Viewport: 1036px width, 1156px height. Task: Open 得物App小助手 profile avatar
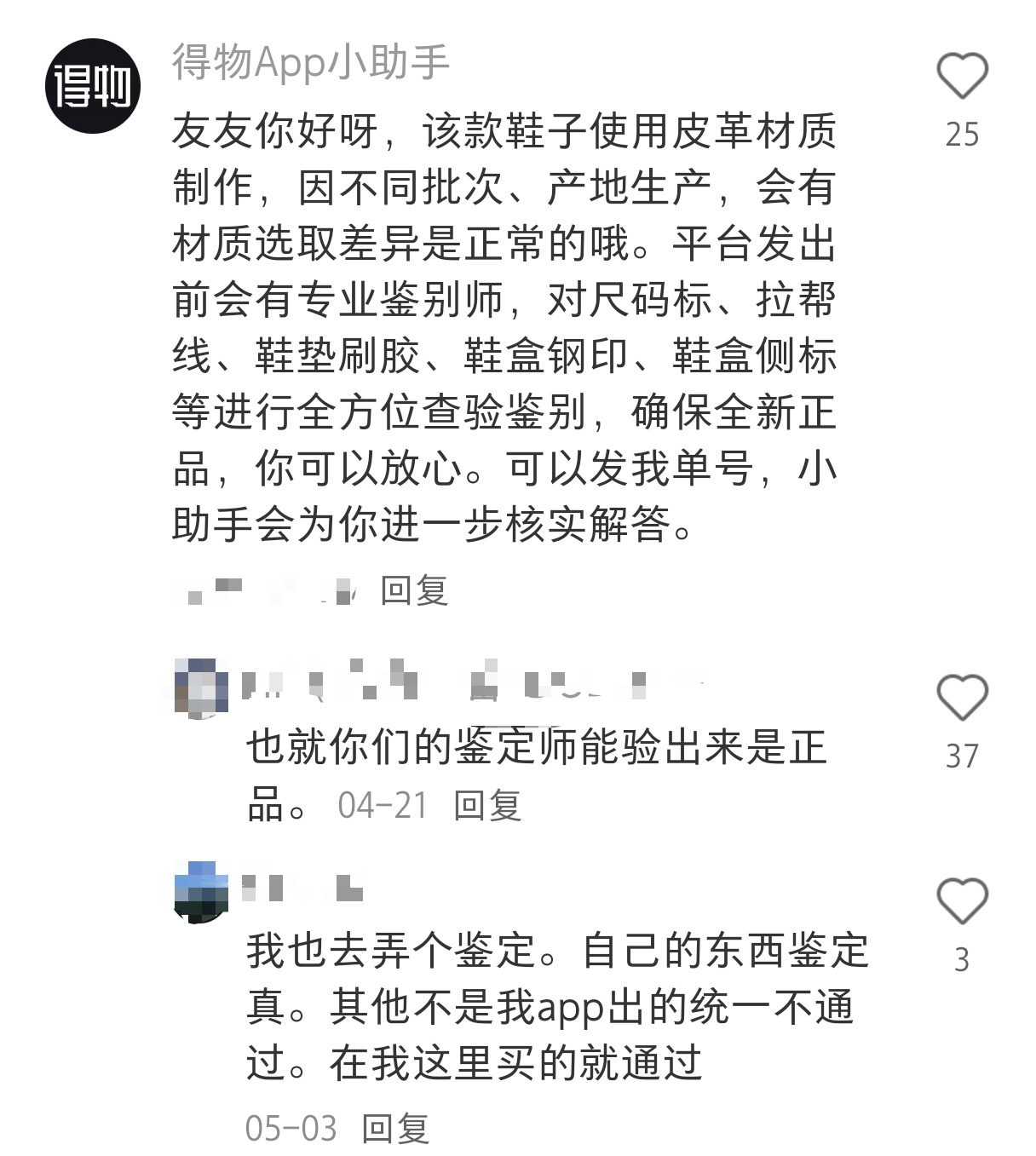click(x=92, y=86)
